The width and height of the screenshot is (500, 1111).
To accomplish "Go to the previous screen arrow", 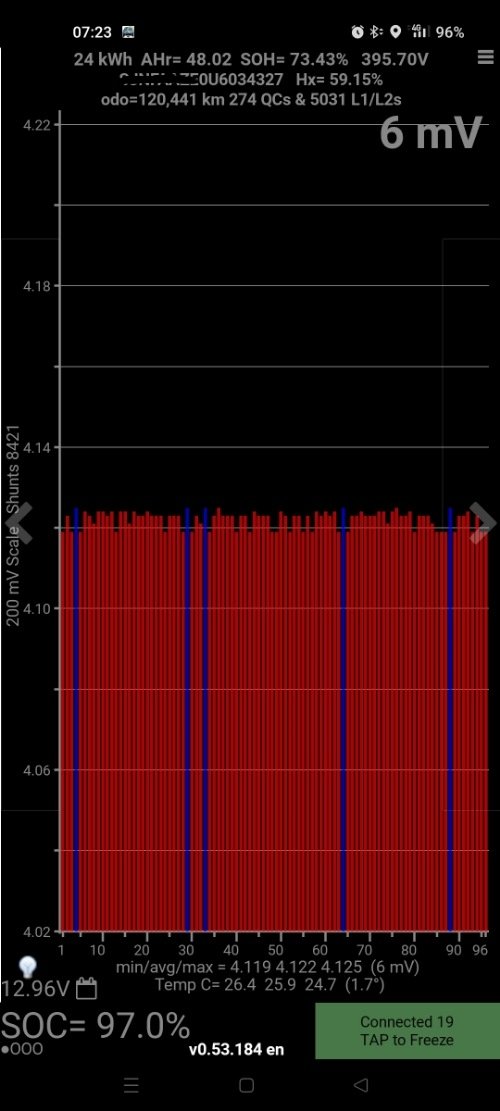I will [x=20, y=523].
